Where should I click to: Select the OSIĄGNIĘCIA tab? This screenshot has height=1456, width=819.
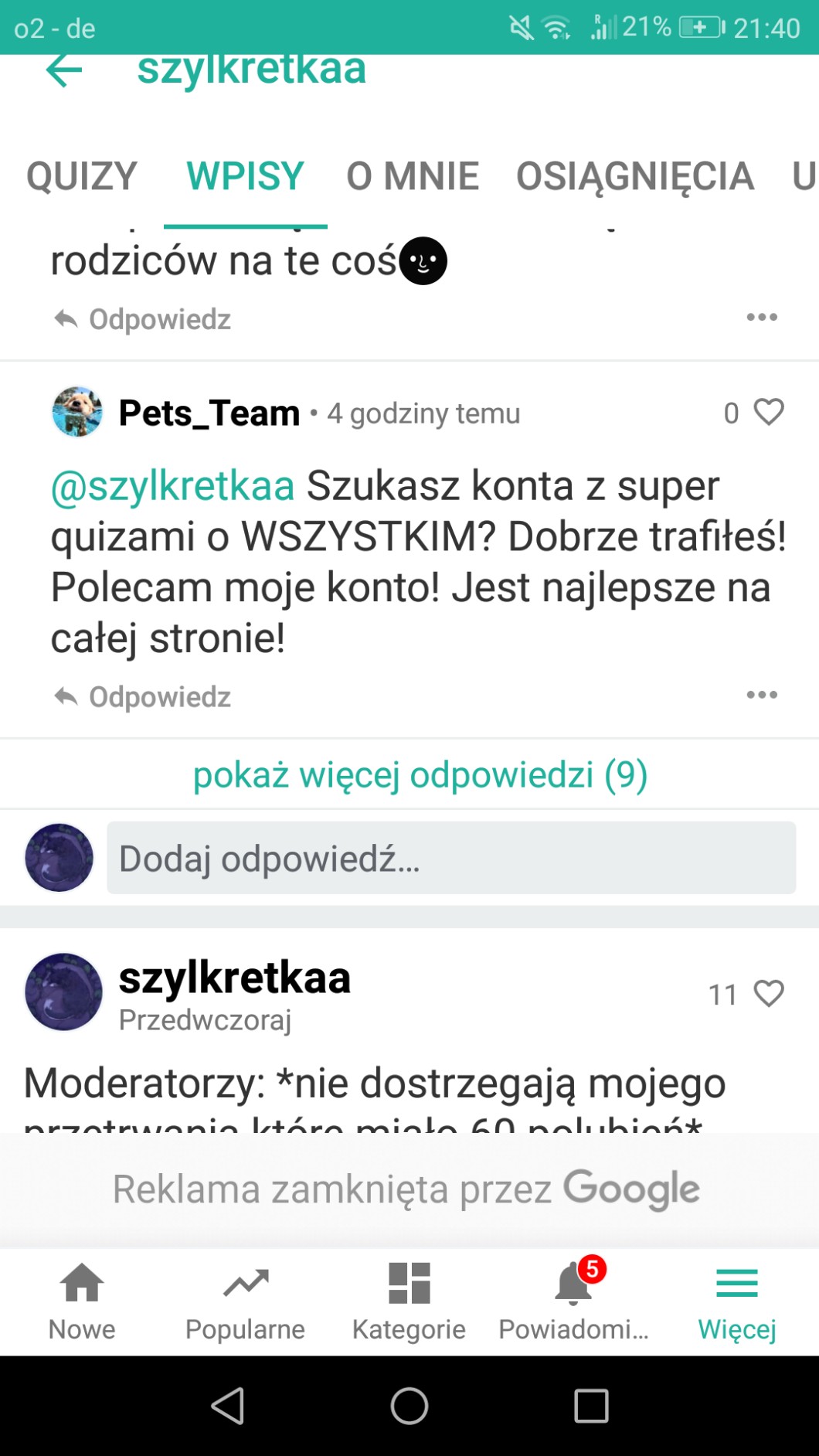tap(635, 176)
